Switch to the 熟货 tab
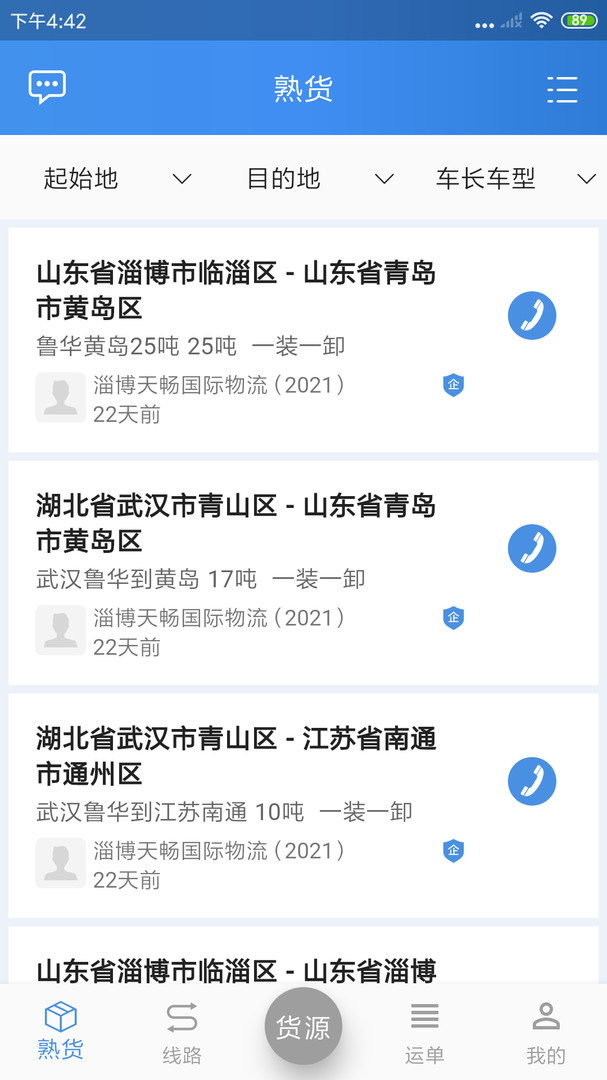 [x=61, y=1032]
